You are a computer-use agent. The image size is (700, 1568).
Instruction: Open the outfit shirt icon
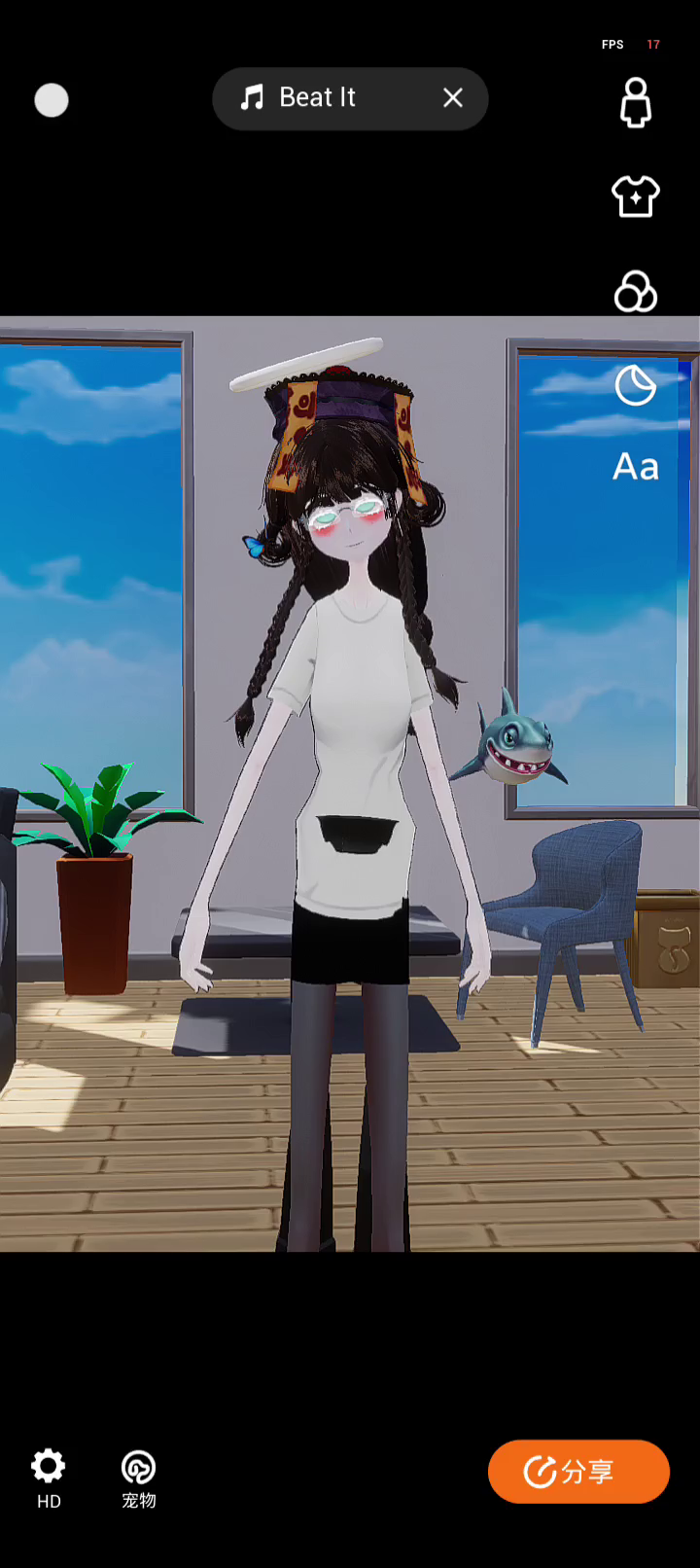click(x=635, y=196)
